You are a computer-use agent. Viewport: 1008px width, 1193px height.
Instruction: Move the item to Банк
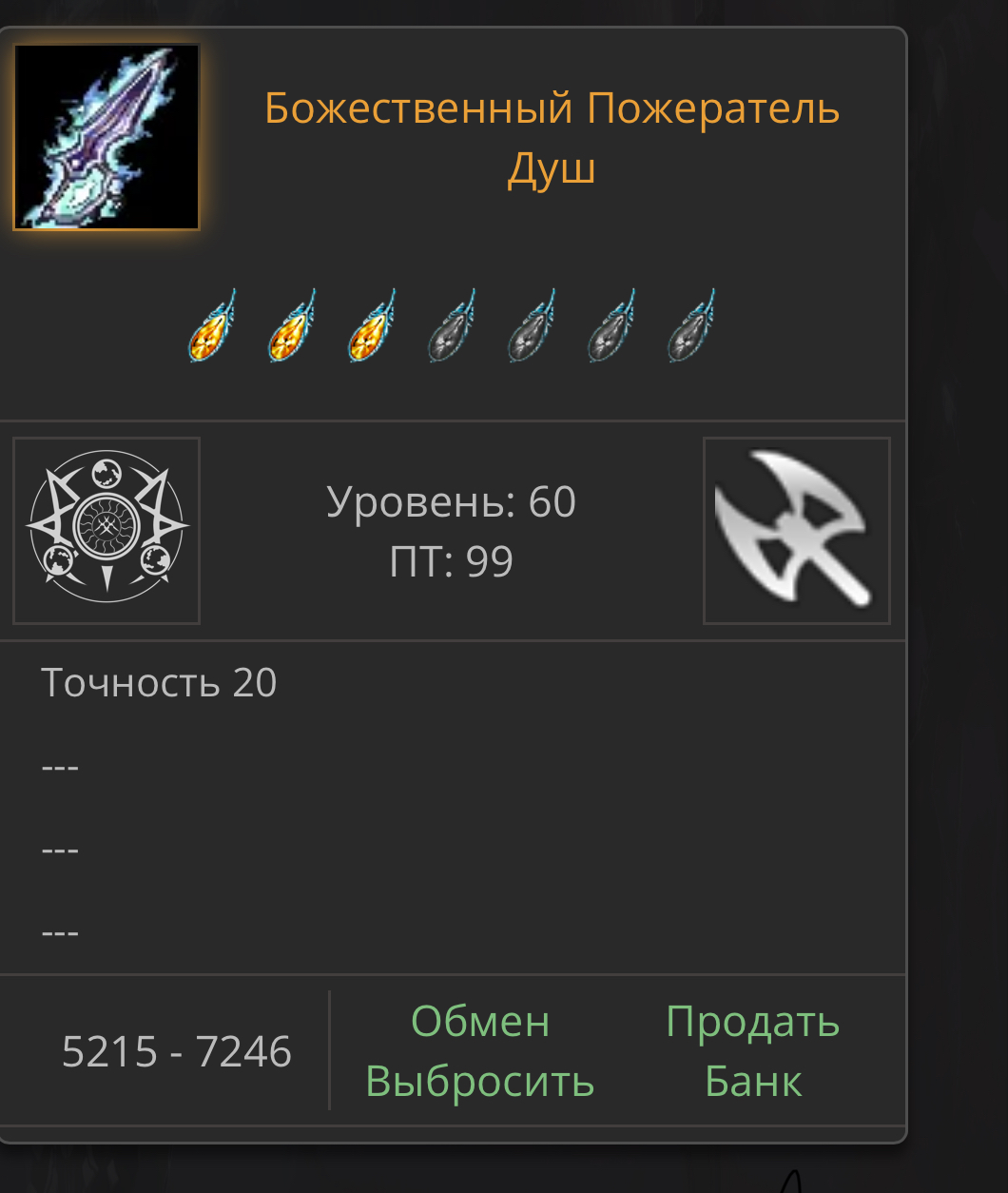click(753, 1082)
